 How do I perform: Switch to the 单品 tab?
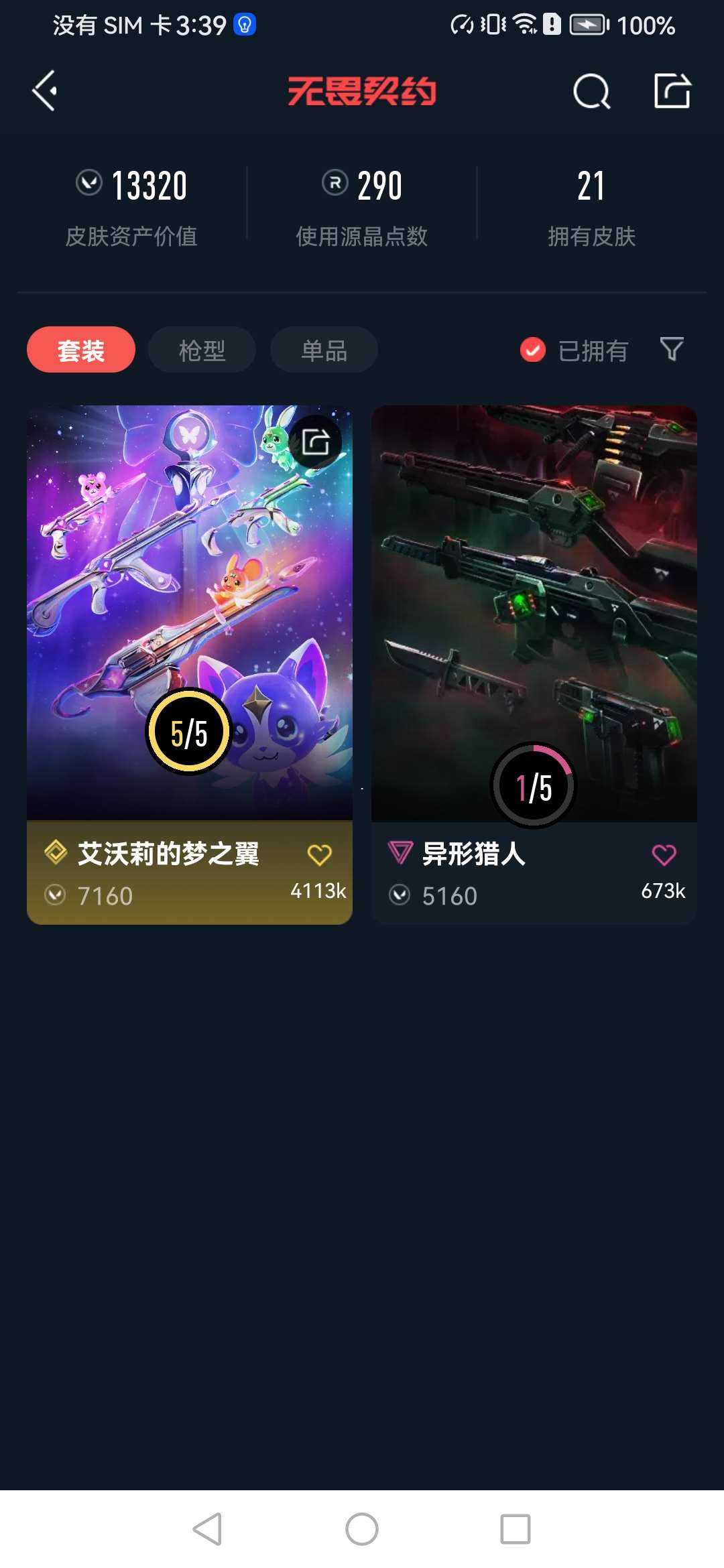point(324,350)
